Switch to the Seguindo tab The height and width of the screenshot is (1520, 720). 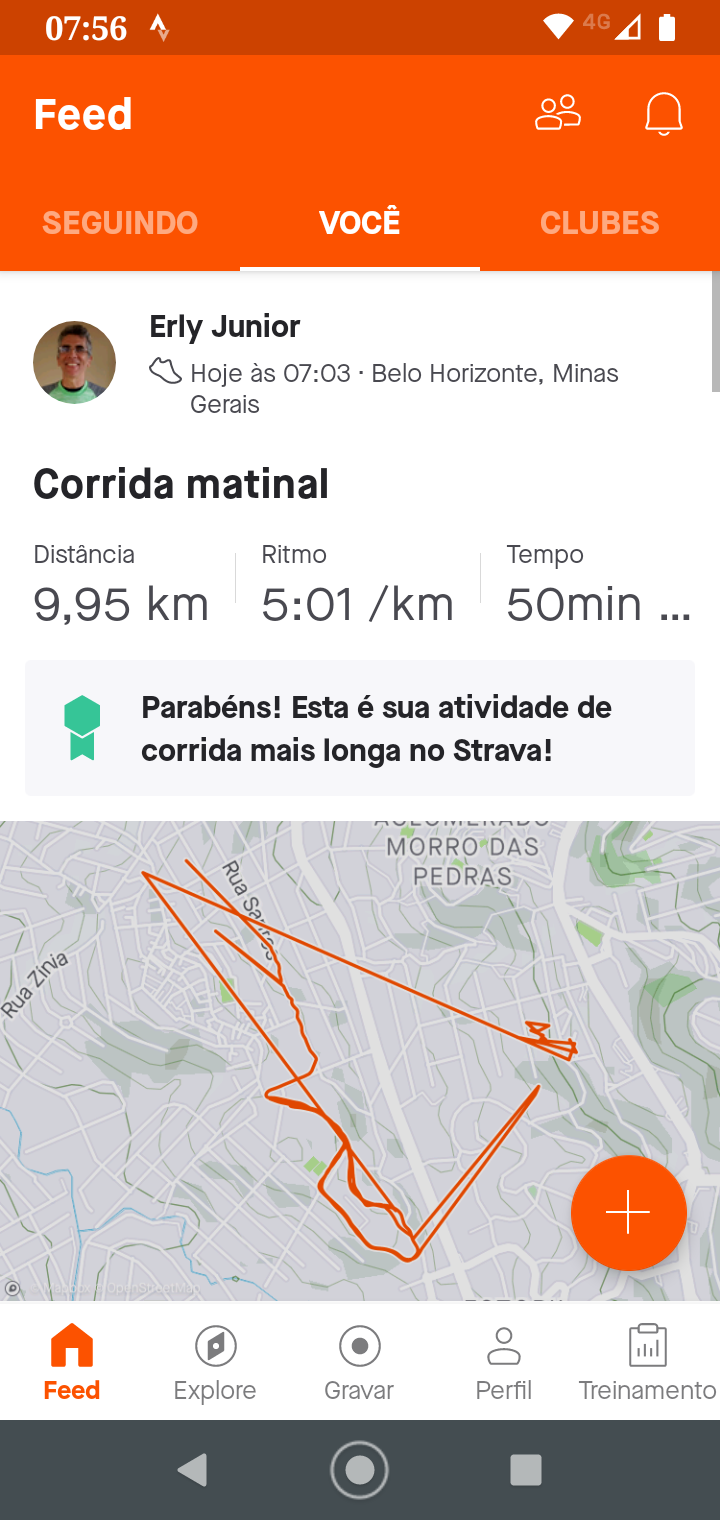120,222
